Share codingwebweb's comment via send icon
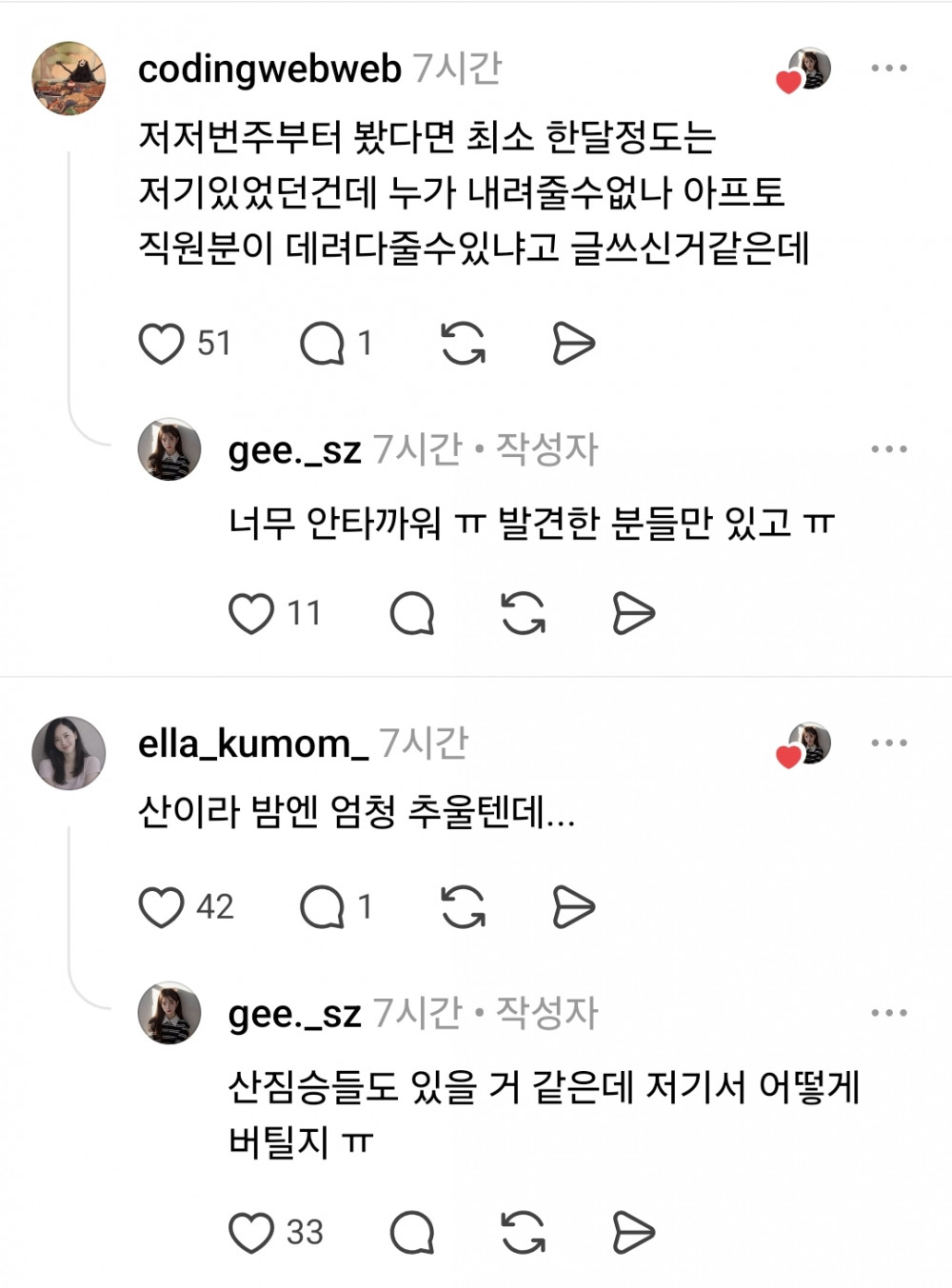952x1288 pixels. [574, 344]
